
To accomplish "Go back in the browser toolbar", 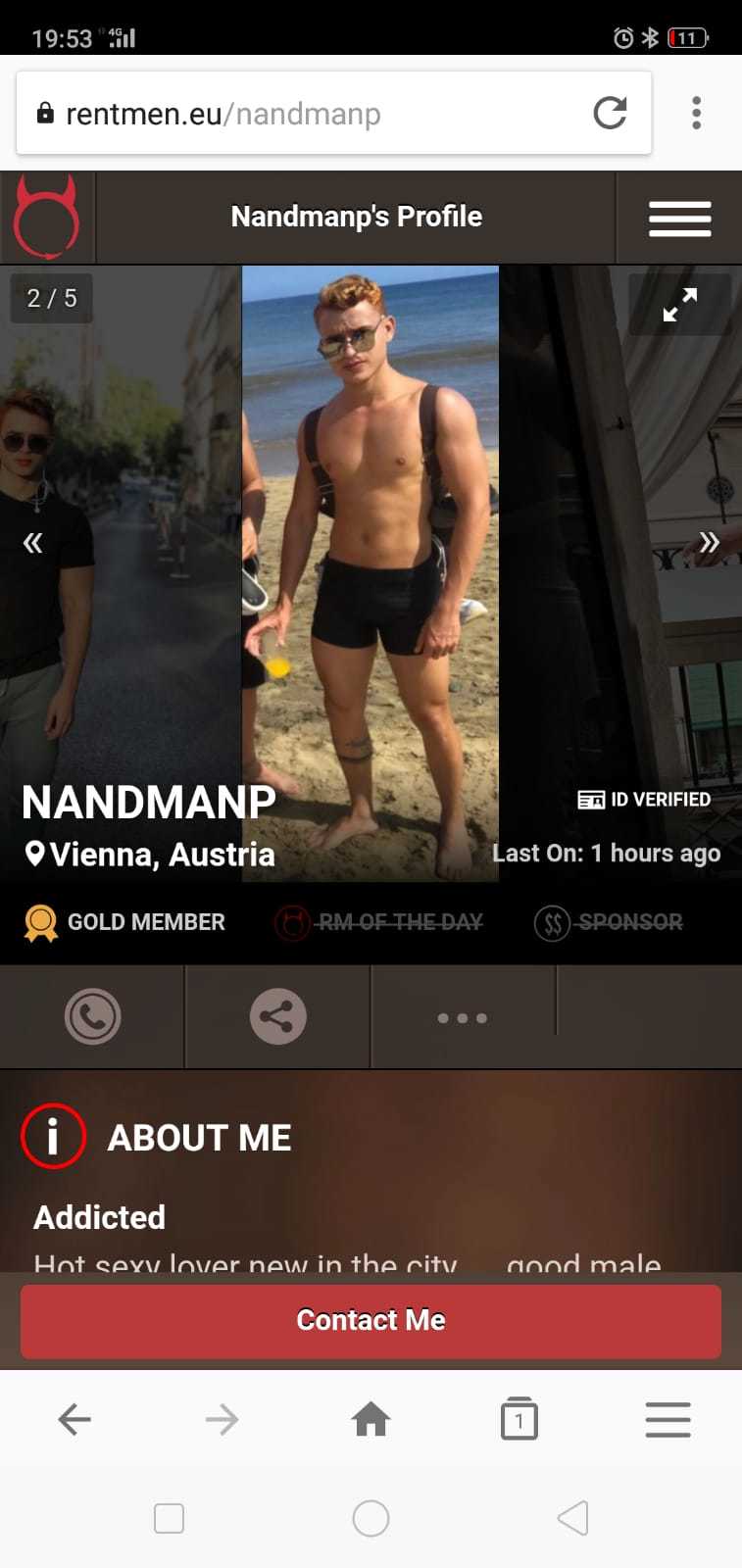I will click(x=74, y=1419).
